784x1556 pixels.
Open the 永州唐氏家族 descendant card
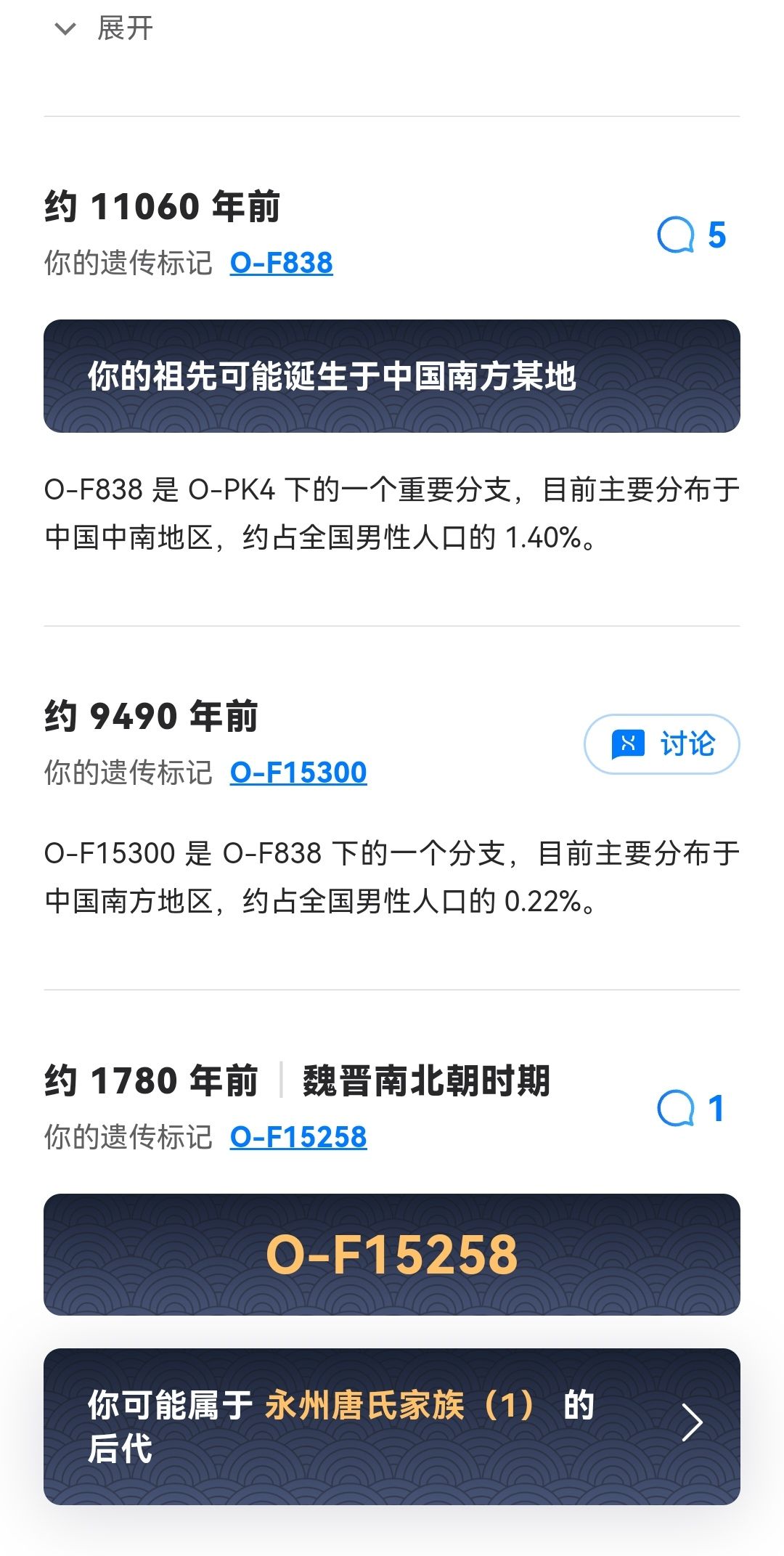click(392, 1427)
